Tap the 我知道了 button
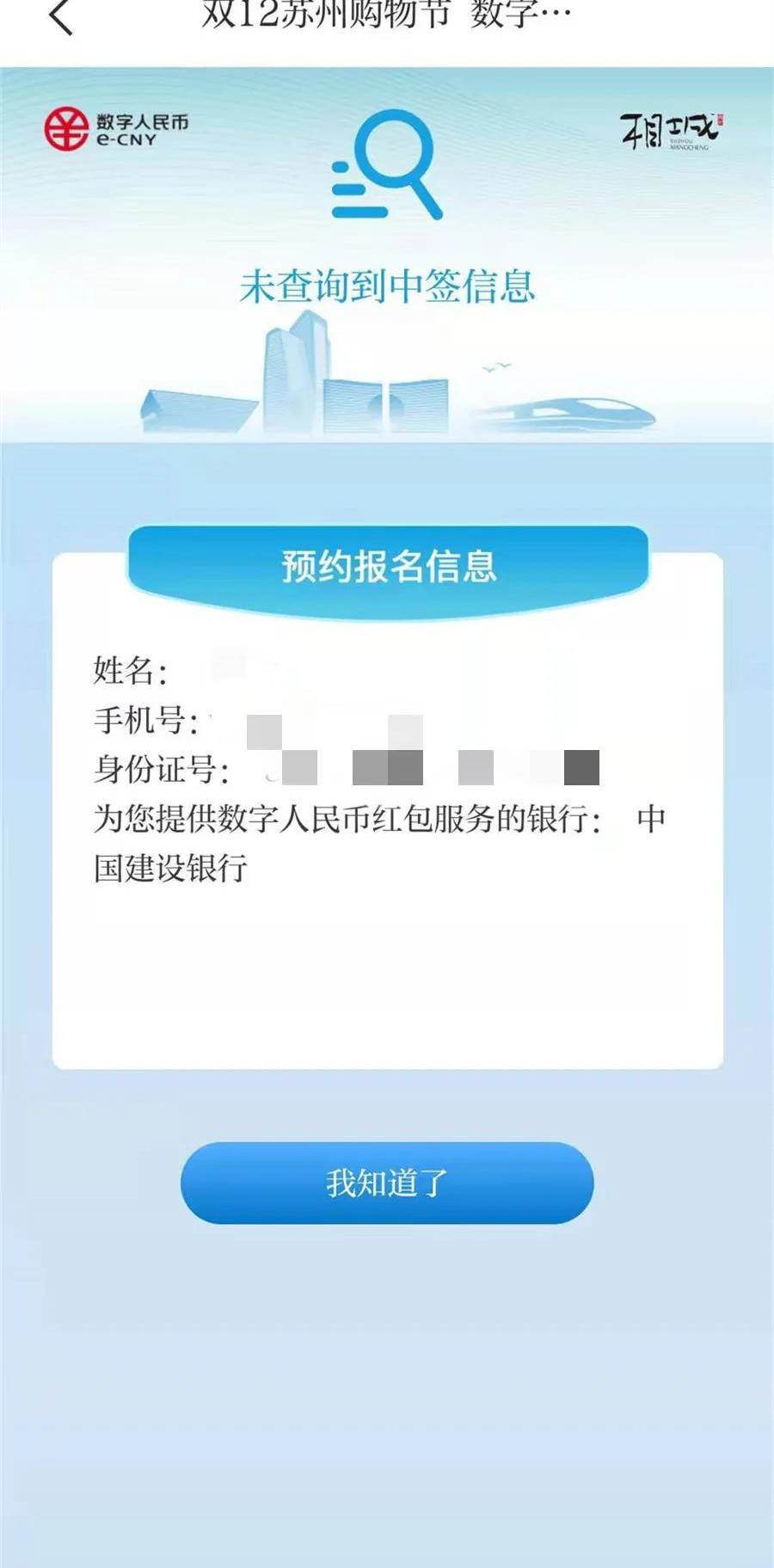The image size is (774, 1568). tap(387, 1183)
